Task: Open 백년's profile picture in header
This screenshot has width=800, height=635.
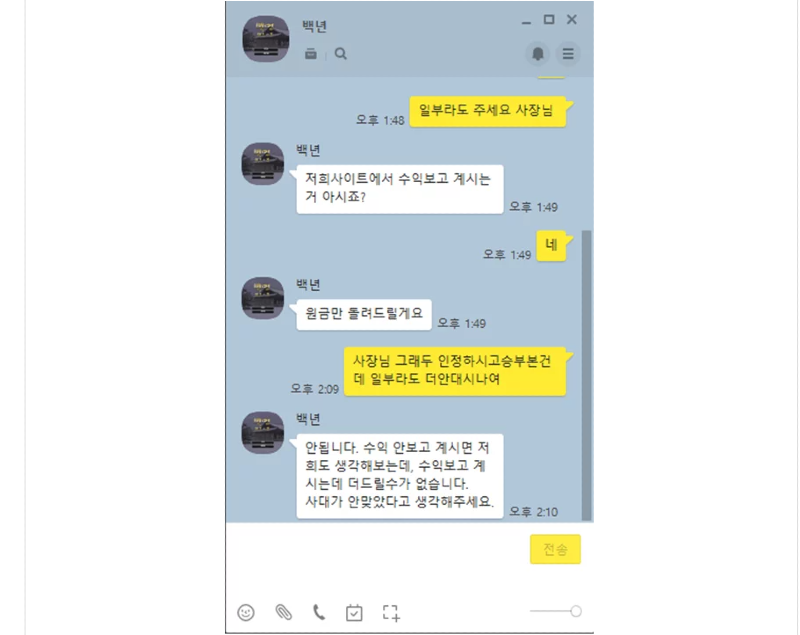Action: coord(265,39)
